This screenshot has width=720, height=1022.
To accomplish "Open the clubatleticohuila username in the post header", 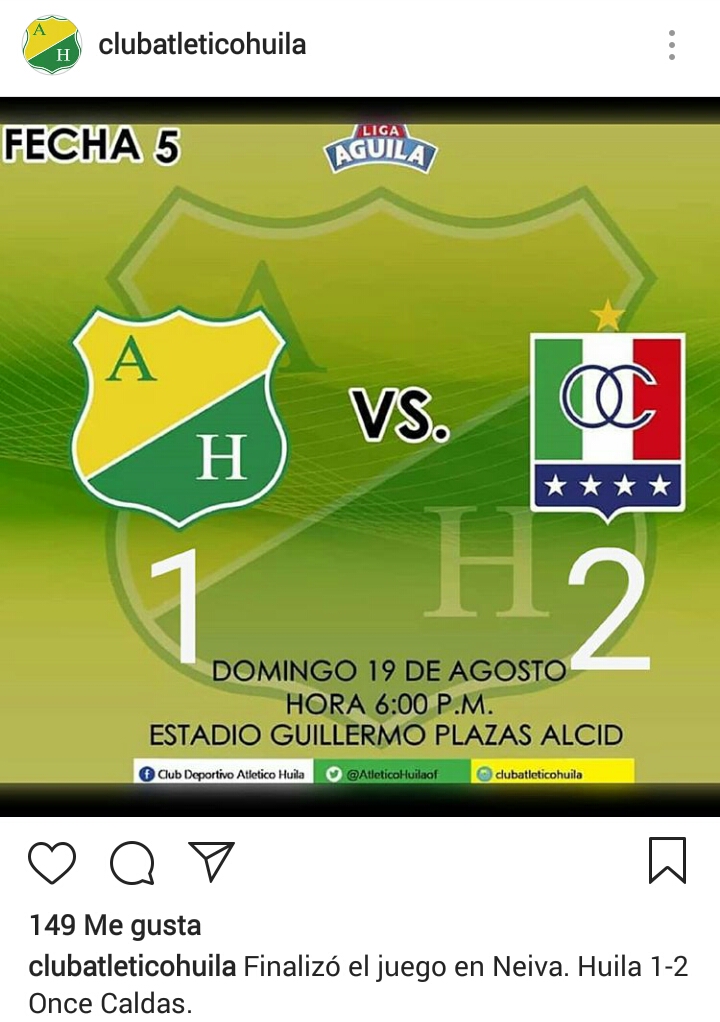I will pos(202,45).
